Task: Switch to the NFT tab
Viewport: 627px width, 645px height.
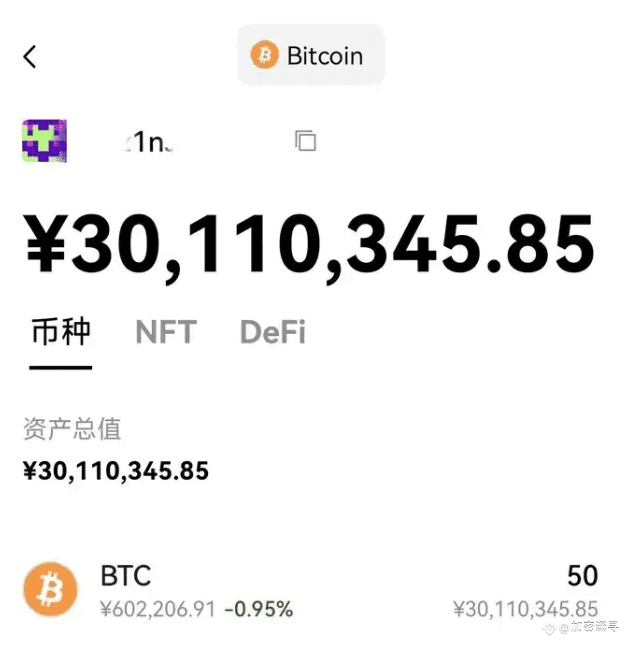Action: [x=166, y=332]
